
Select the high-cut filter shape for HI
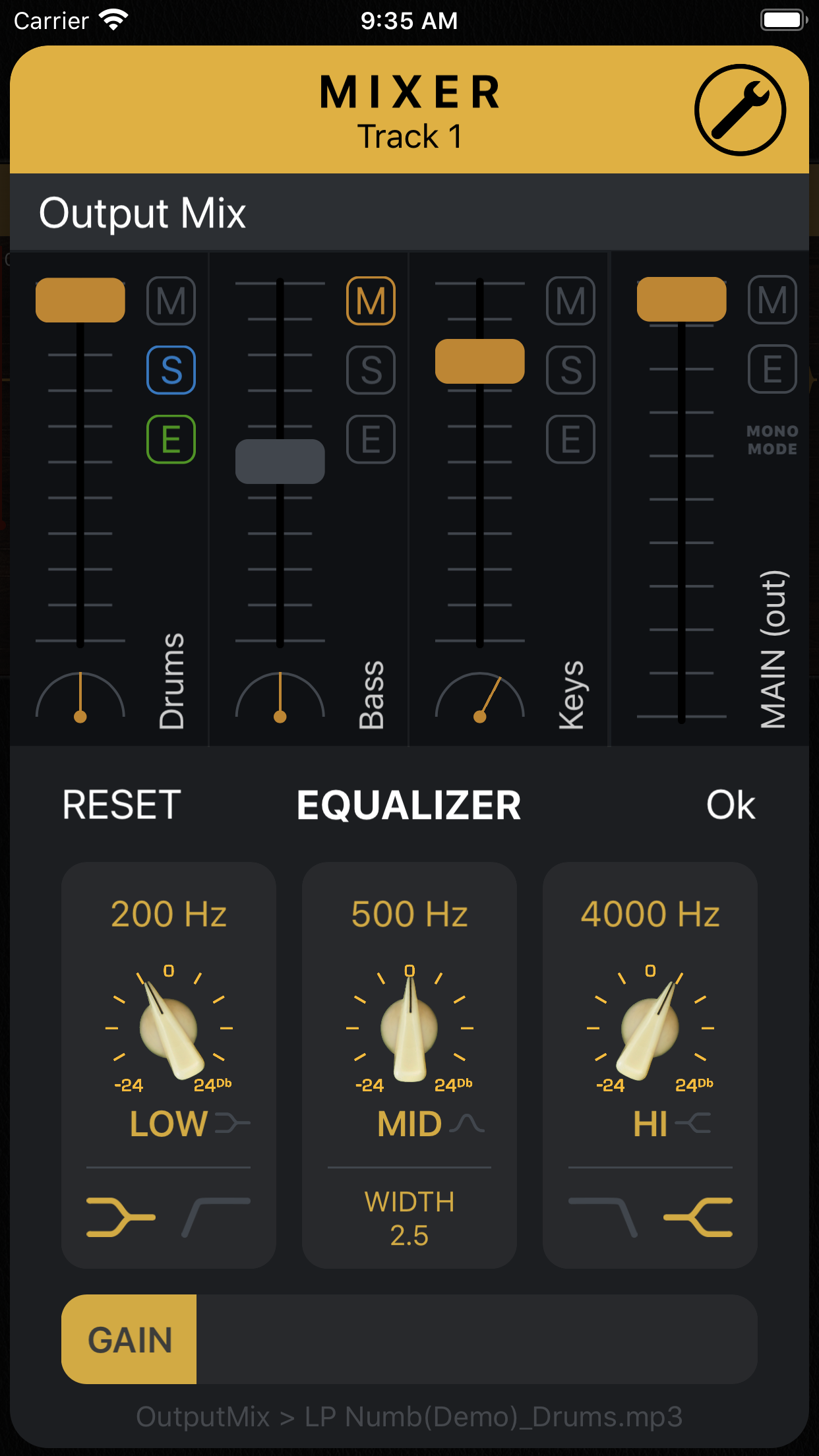click(603, 1217)
